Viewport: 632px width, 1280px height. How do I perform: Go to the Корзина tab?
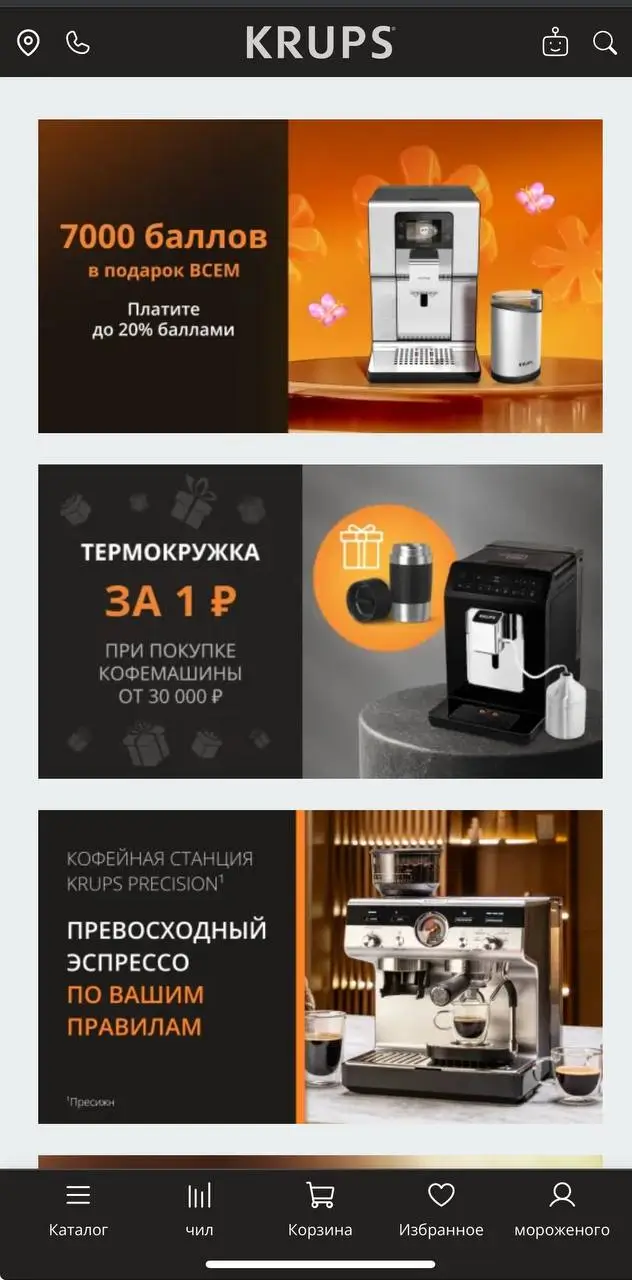coord(320,1210)
